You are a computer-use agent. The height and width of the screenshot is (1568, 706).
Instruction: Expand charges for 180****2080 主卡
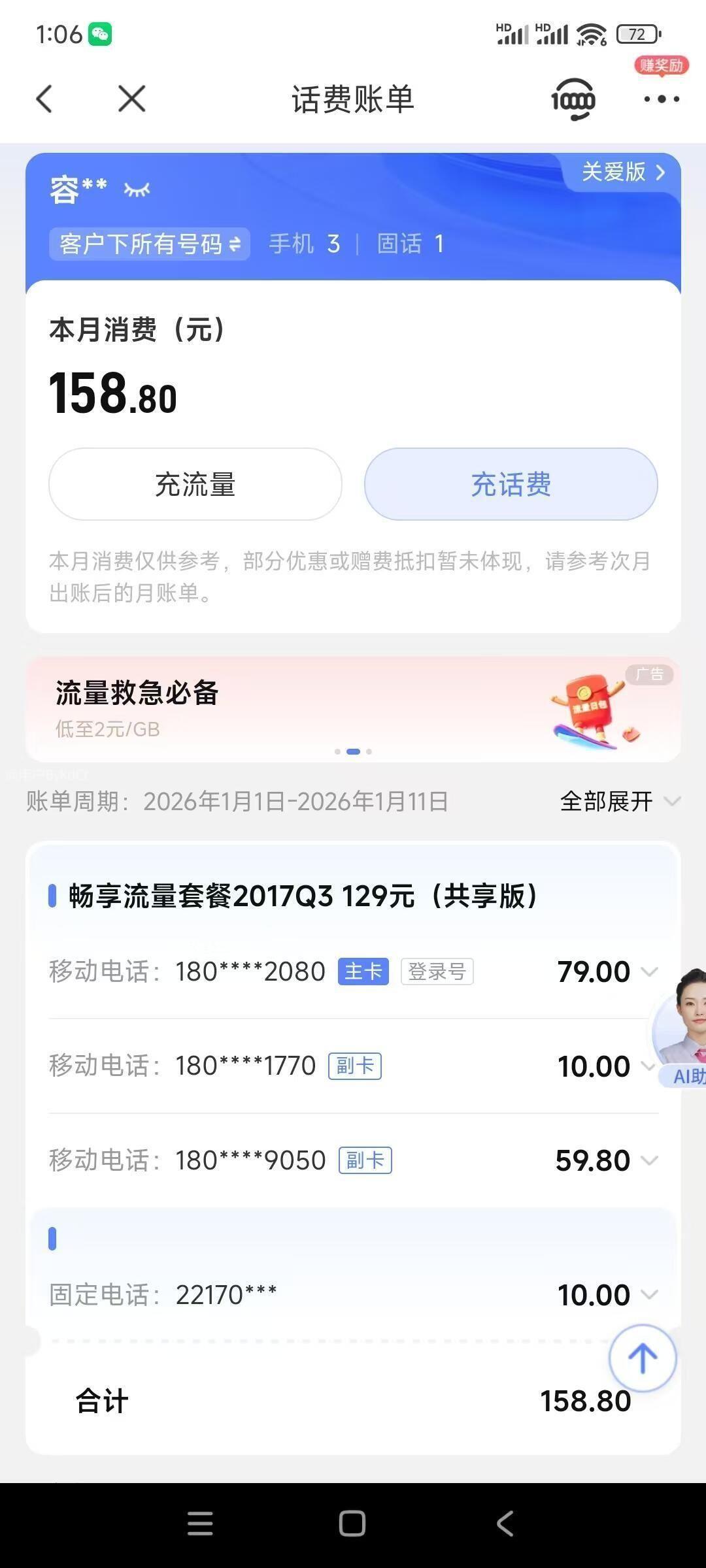click(x=648, y=972)
